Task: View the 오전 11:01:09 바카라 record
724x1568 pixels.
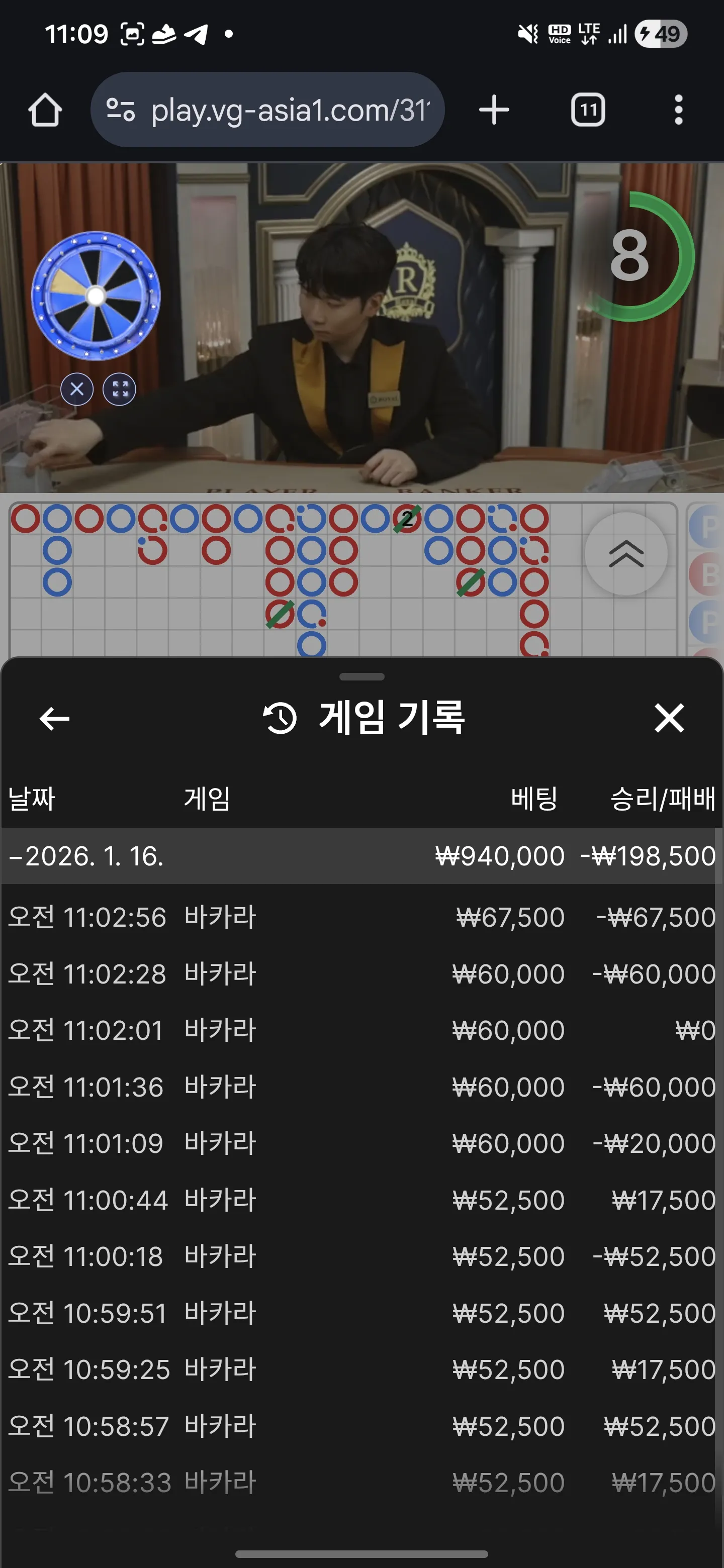Action: pos(361,1143)
